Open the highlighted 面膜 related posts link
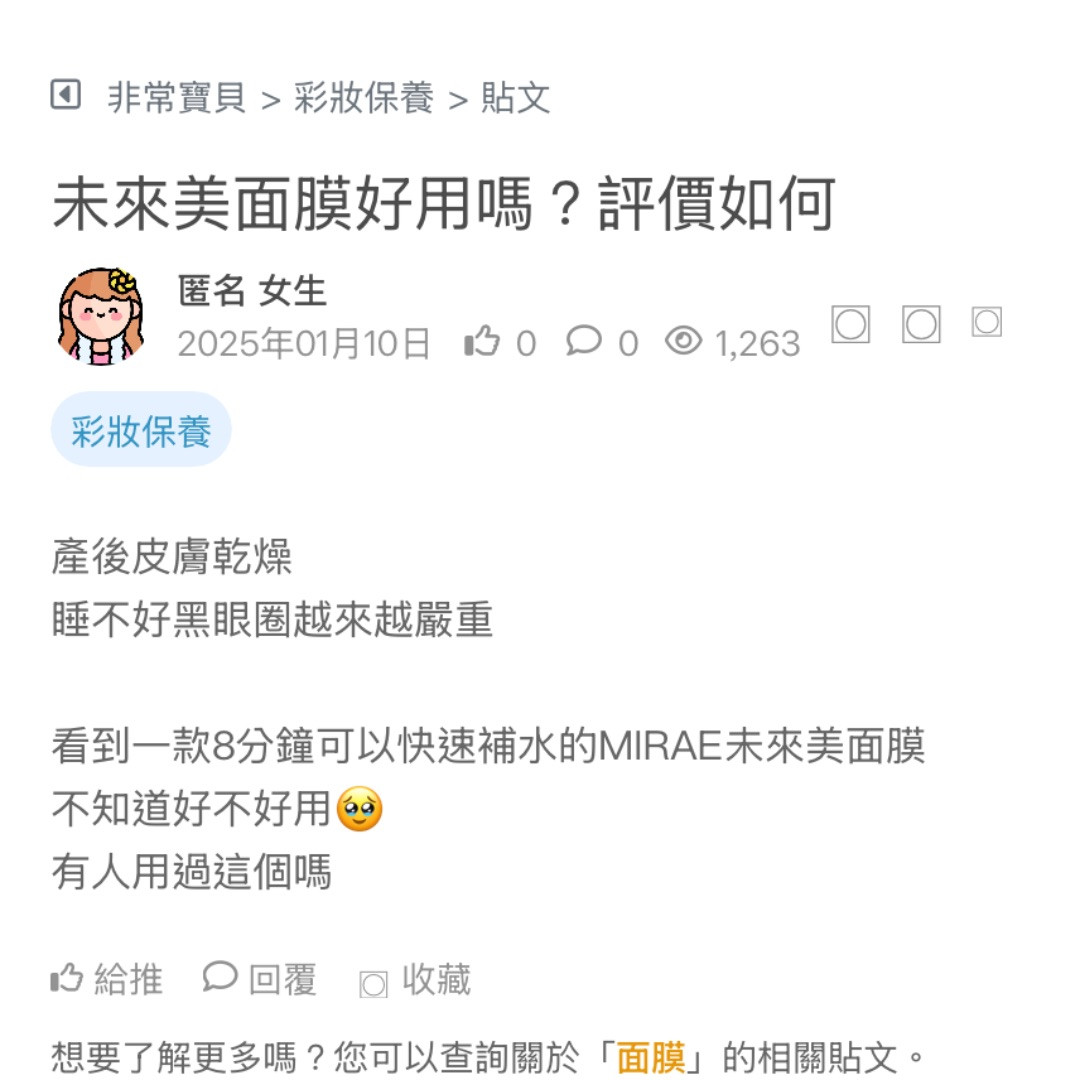The height and width of the screenshot is (1080, 1080). tap(651, 1057)
